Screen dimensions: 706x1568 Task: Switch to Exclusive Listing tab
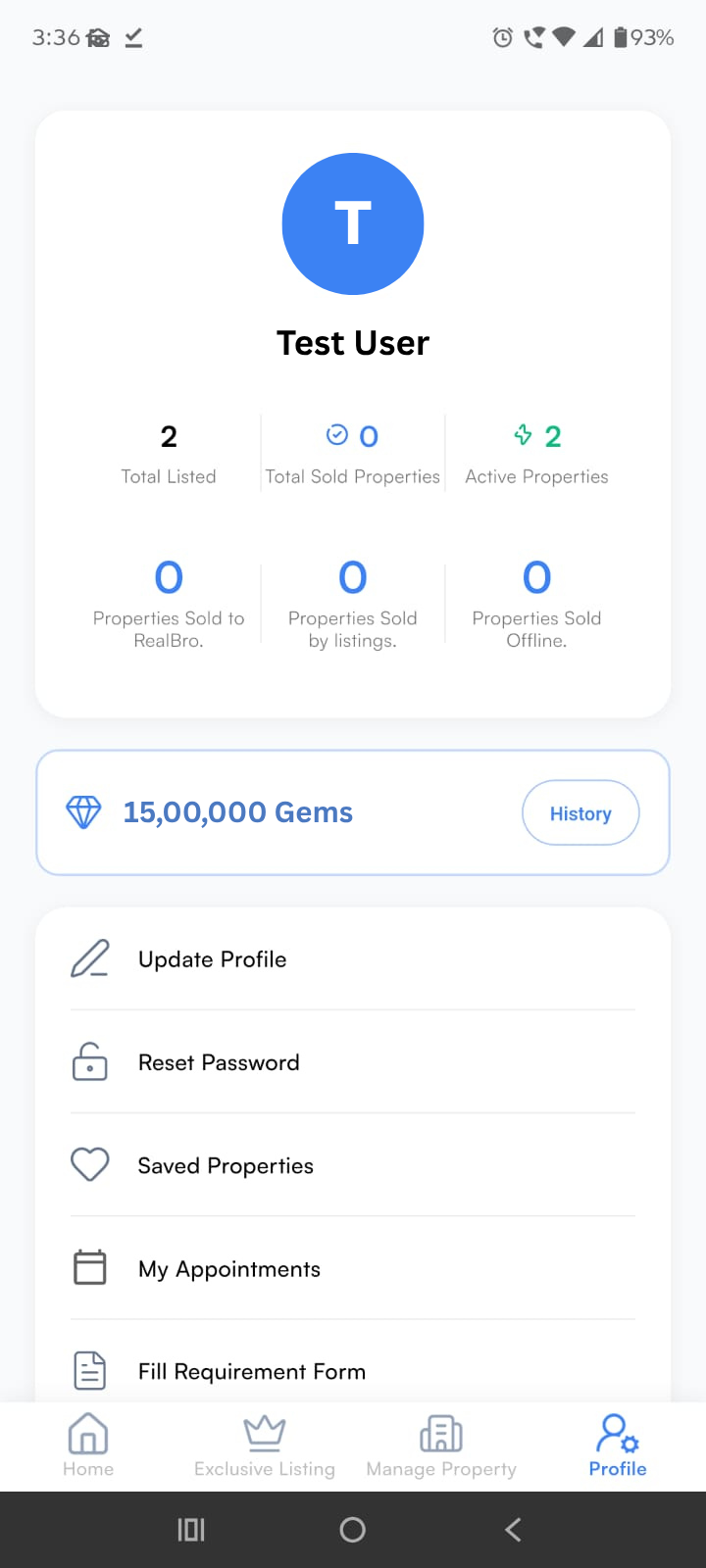pos(265,1445)
